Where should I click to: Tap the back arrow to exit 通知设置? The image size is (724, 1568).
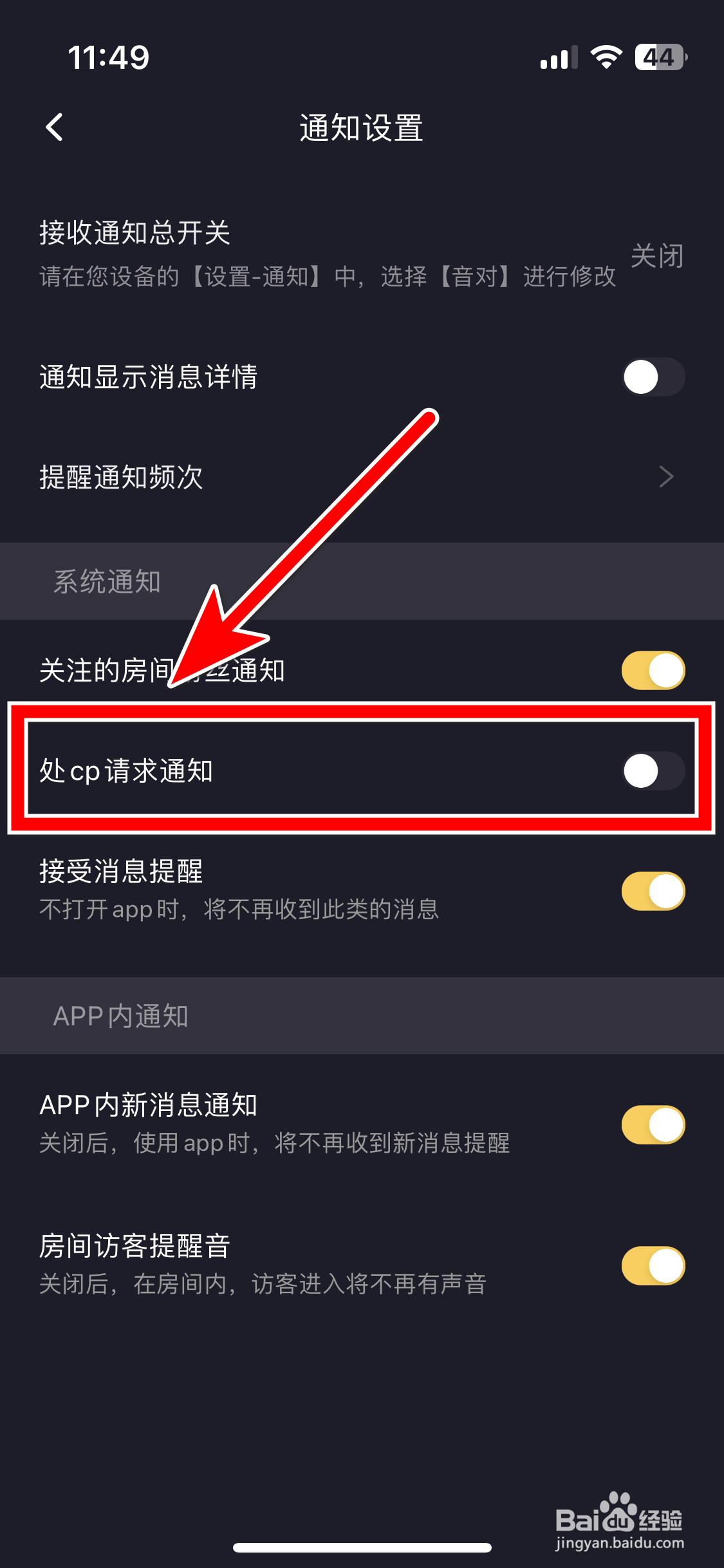pos(54,127)
